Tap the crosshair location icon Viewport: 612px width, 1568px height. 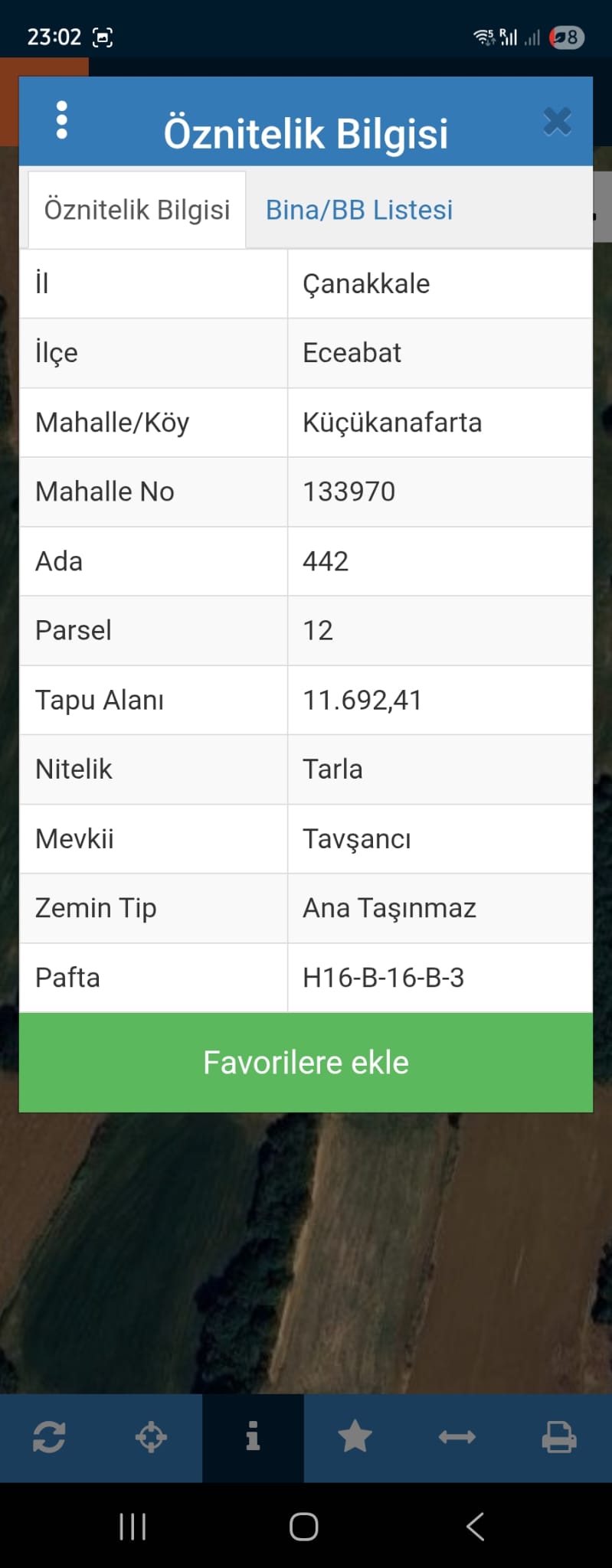pos(151,1437)
